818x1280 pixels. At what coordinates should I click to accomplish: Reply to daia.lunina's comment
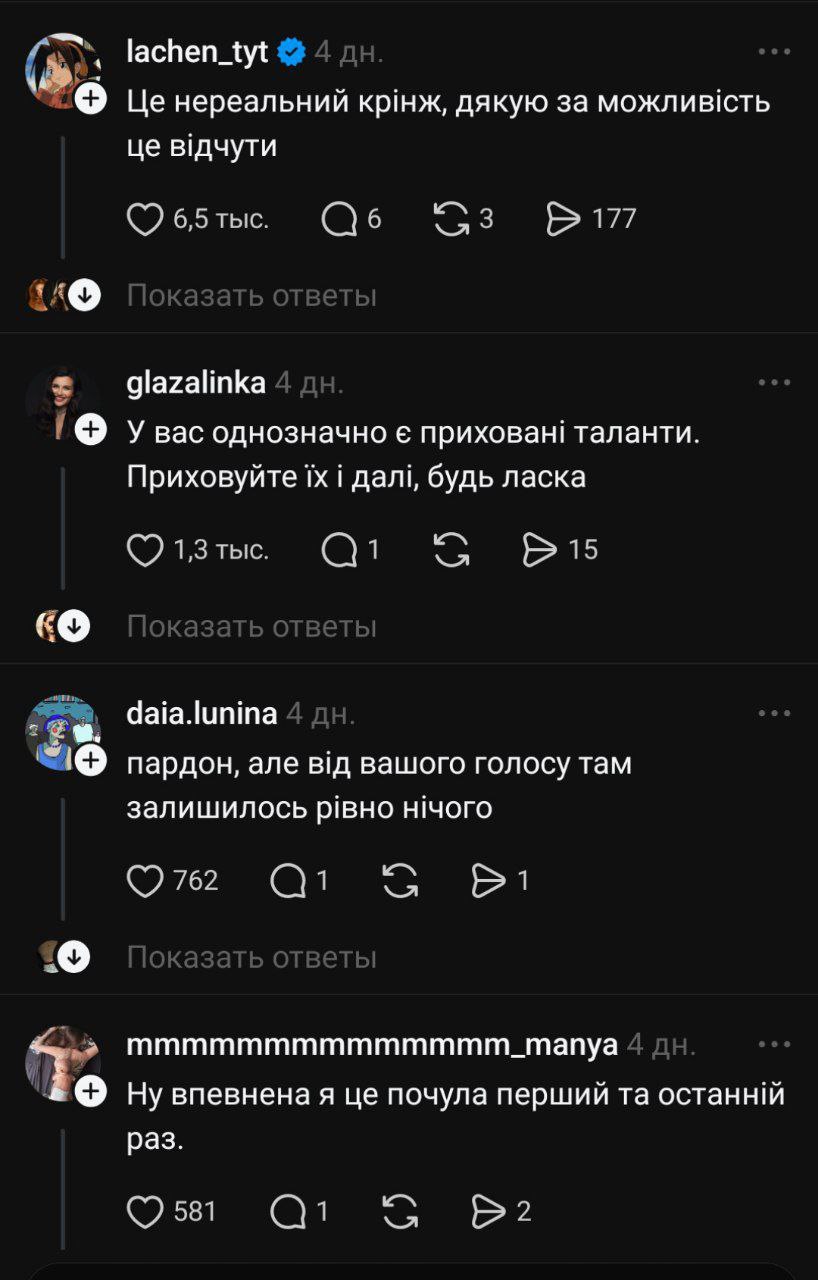pos(289,881)
